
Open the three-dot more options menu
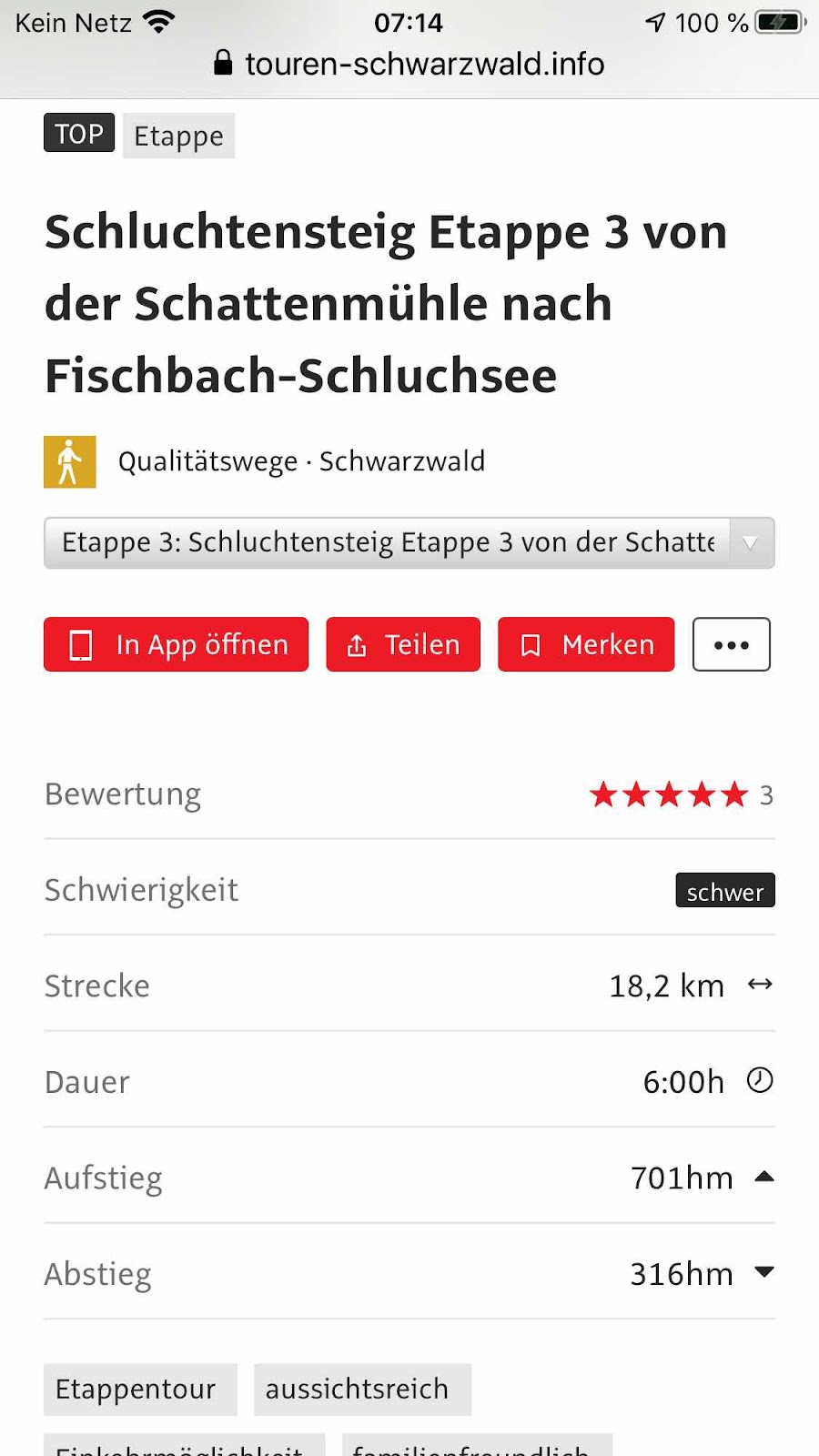(x=731, y=644)
